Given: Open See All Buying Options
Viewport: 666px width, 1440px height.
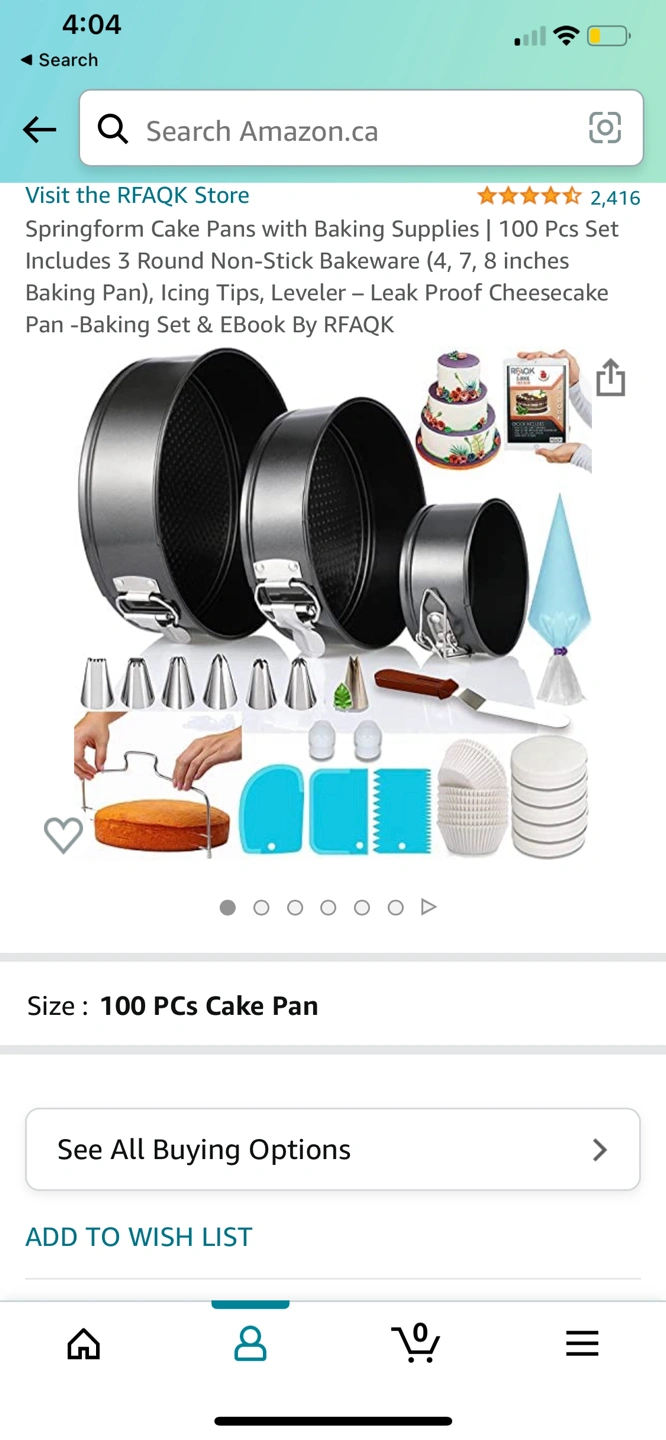Looking at the screenshot, I should click(x=333, y=1149).
